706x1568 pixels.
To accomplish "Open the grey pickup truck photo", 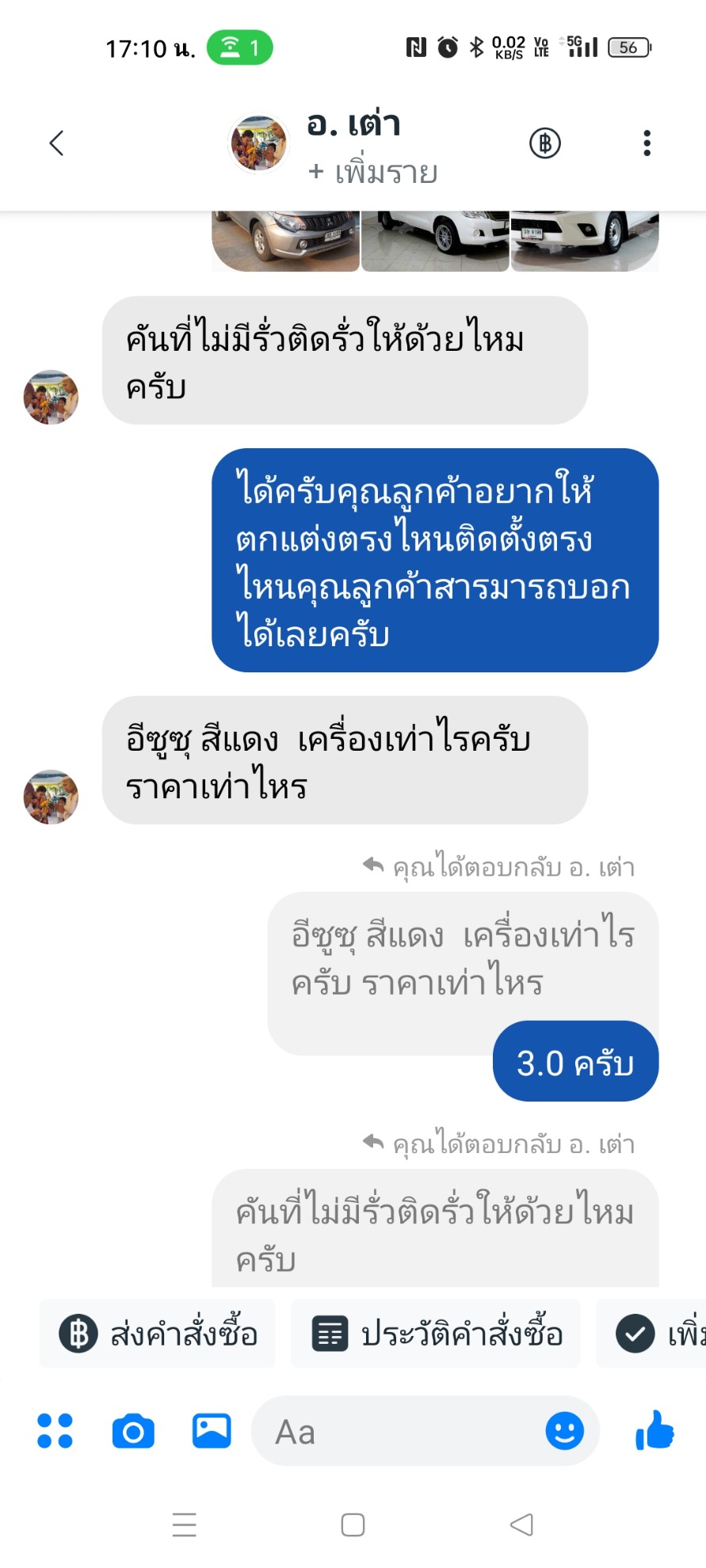I will tap(286, 241).
